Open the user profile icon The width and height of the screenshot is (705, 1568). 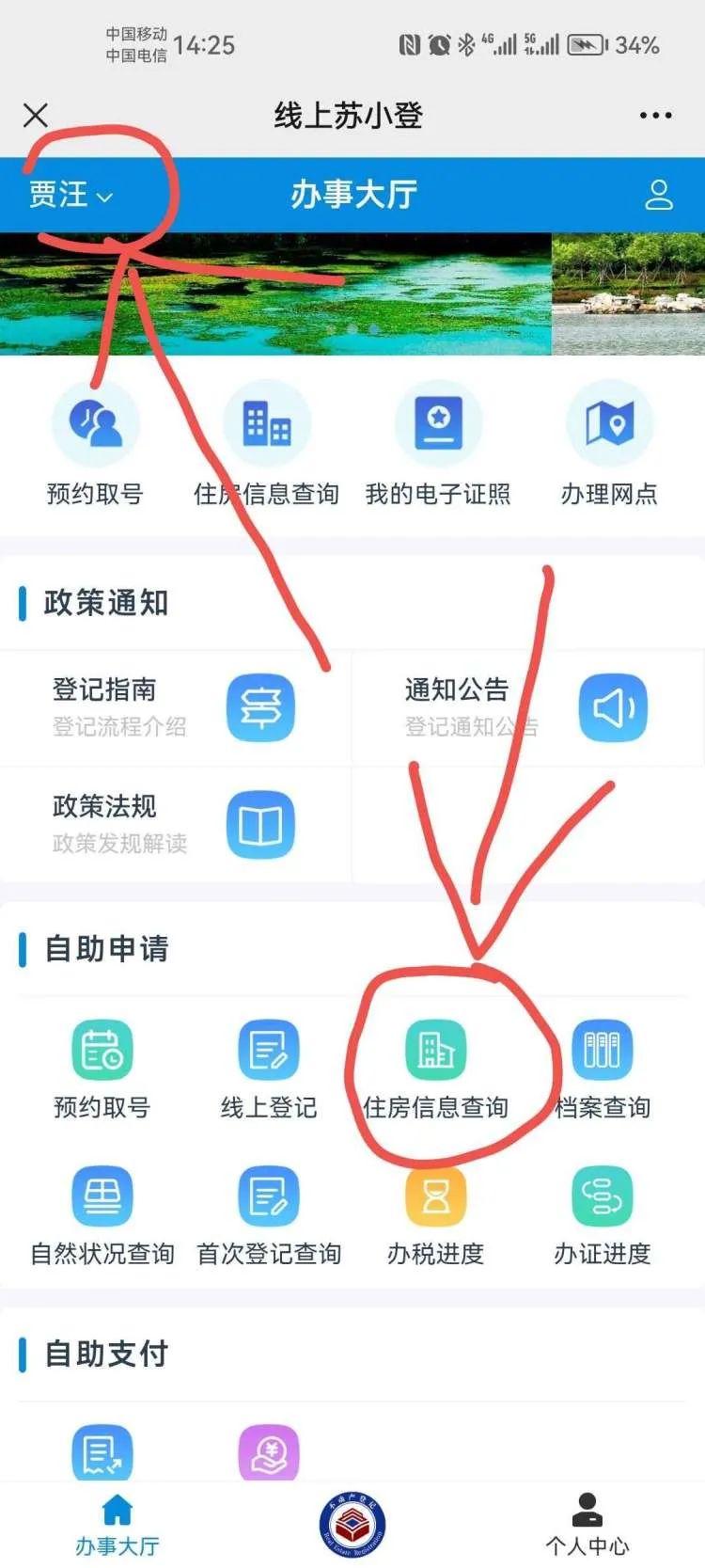(659, 195)
